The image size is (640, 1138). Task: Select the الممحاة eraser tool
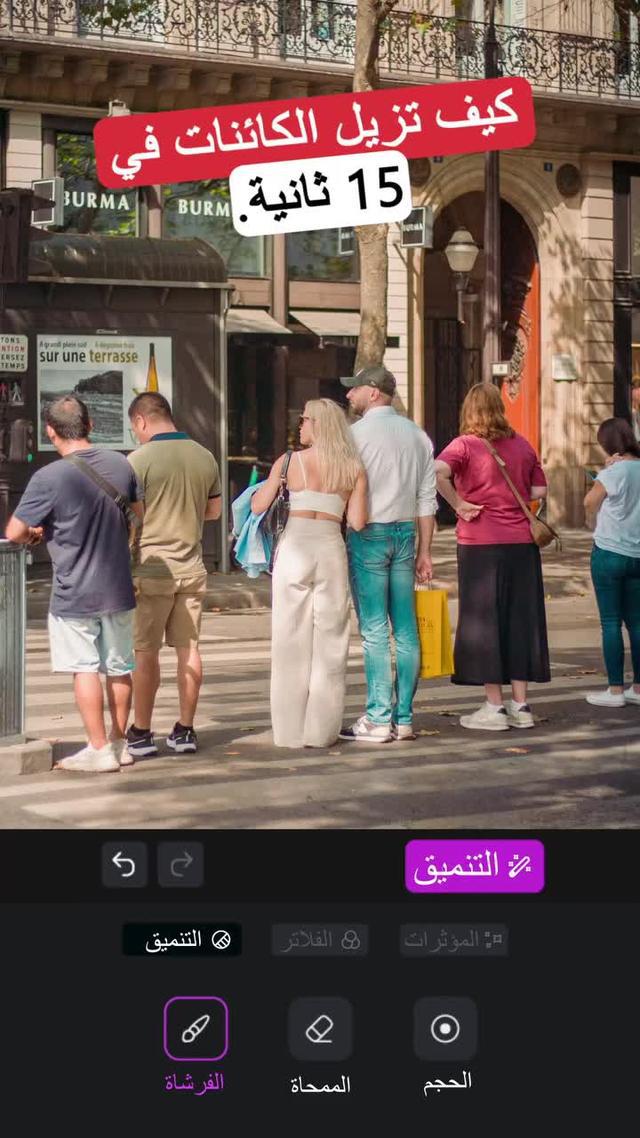tap(320, 1029)
